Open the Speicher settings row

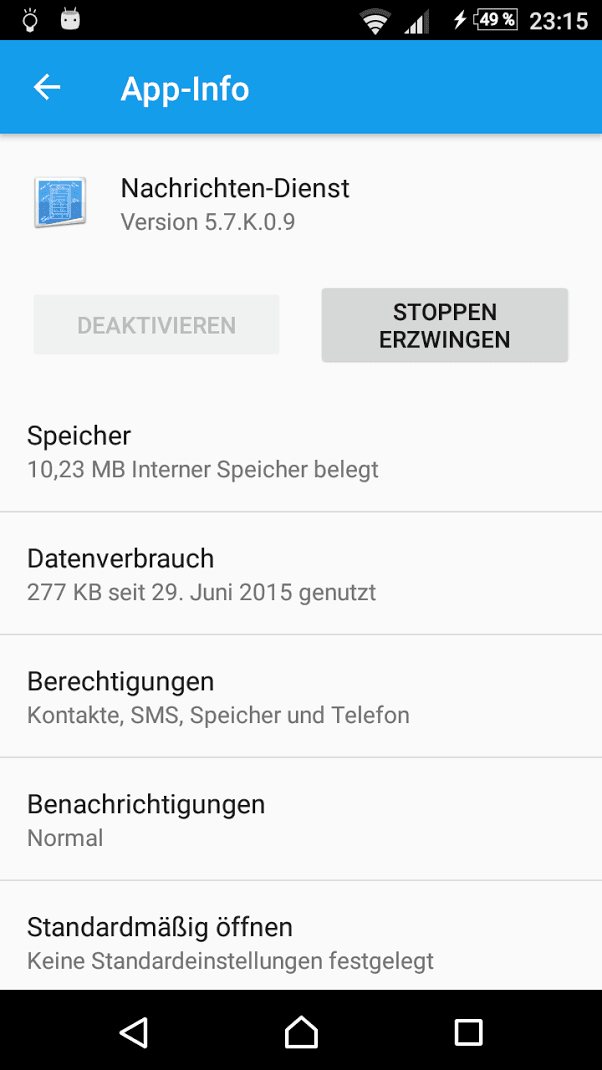301,450
